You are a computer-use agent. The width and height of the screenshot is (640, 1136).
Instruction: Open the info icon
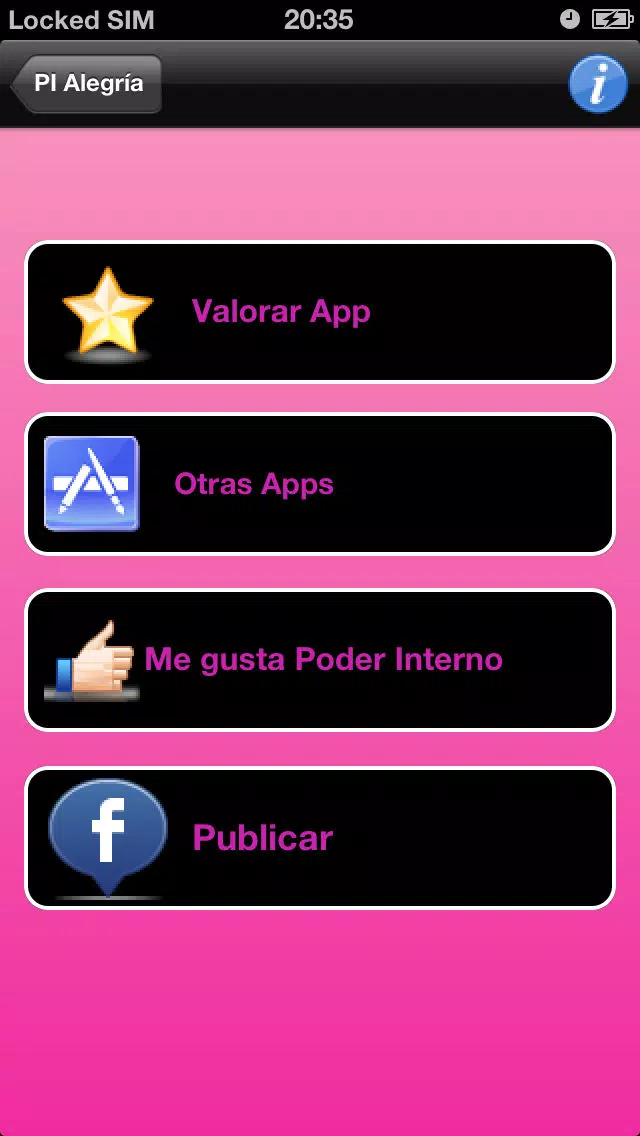597,84
